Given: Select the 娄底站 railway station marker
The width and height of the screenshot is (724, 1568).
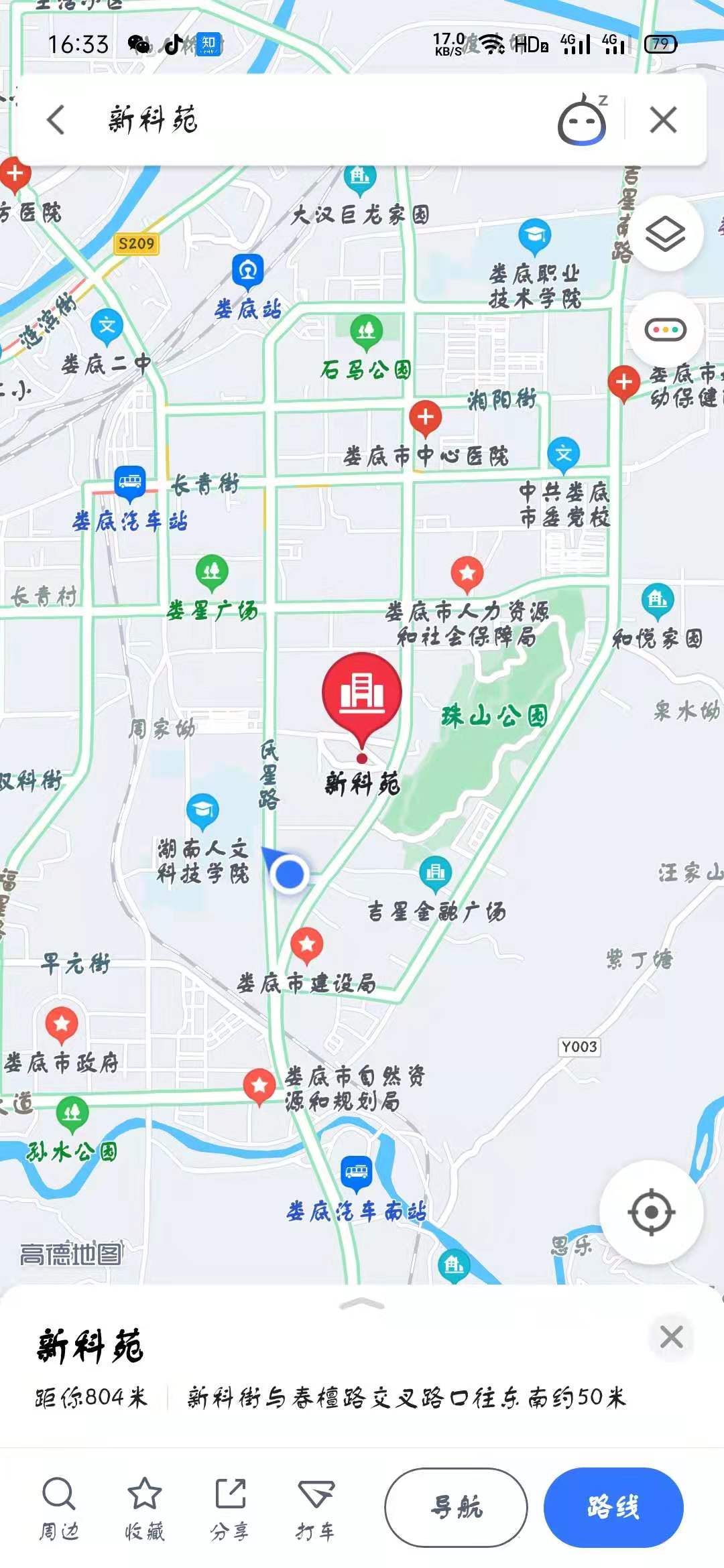Looking at the screenshot, I should pos(248,270).
